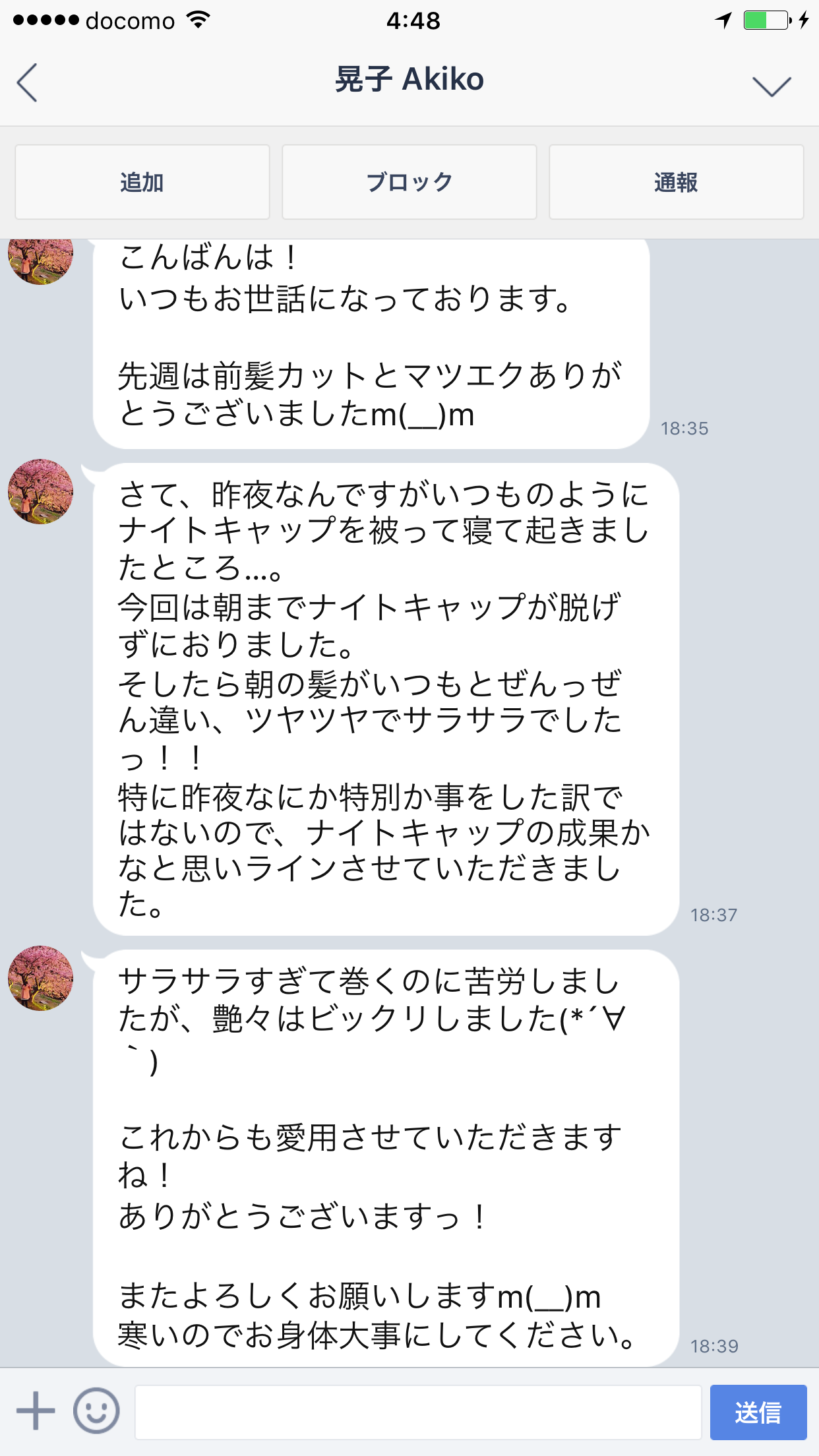
Task: Report this user with 通報
Action: 677,182
